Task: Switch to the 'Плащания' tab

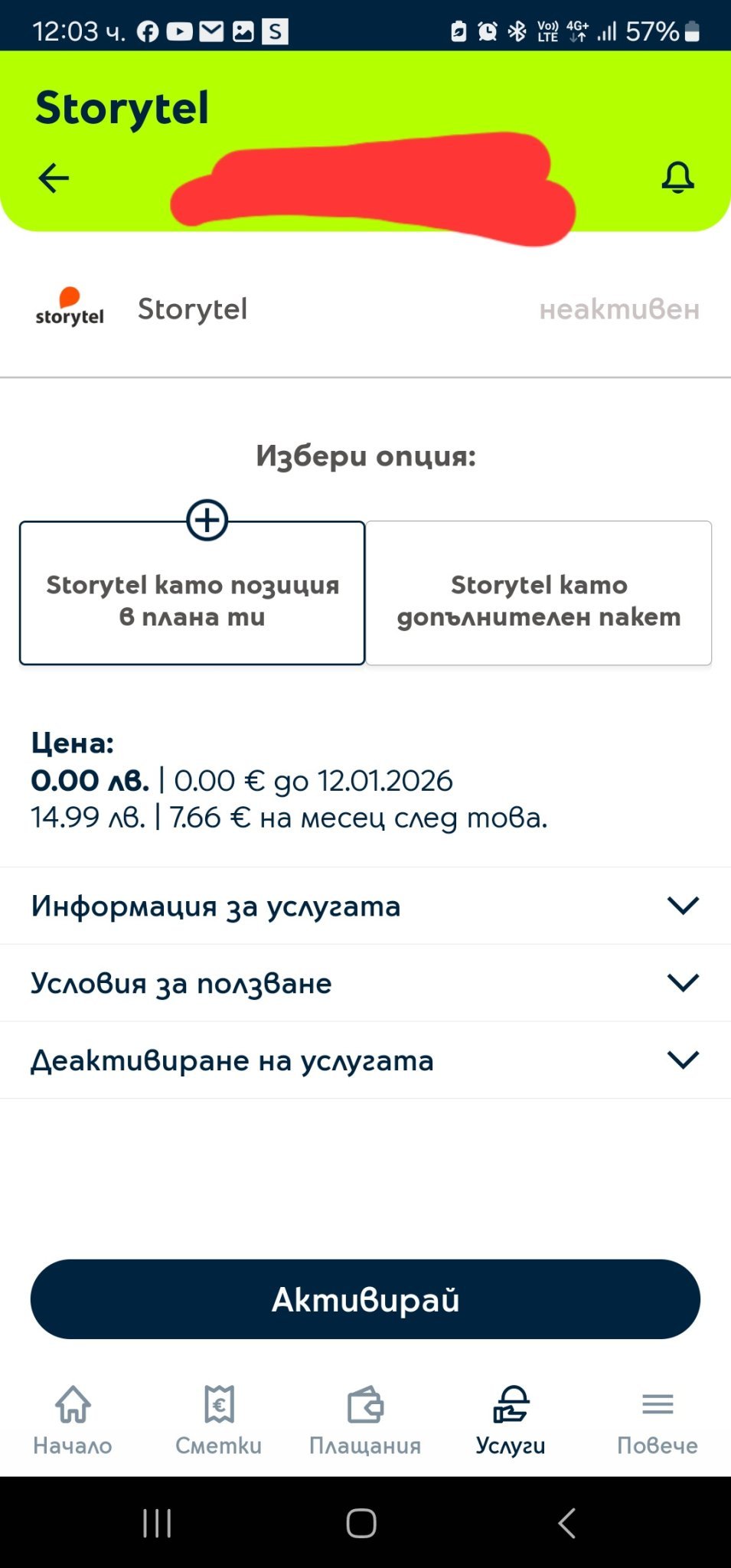Action: [x=365, y=1420]
